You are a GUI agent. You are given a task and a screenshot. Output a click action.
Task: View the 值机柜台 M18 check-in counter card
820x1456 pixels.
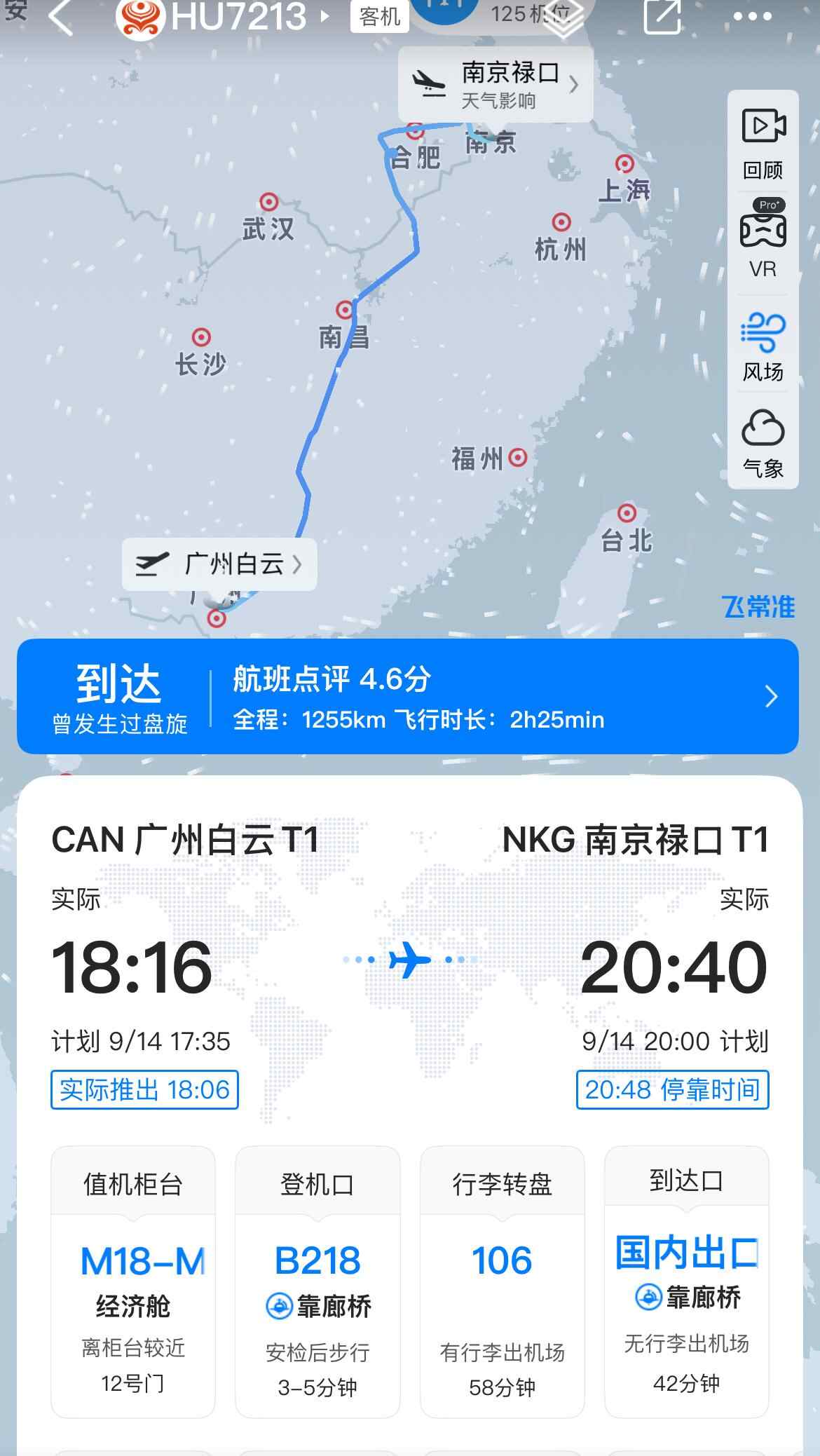pyautogui.click(x=133, y=1281)
